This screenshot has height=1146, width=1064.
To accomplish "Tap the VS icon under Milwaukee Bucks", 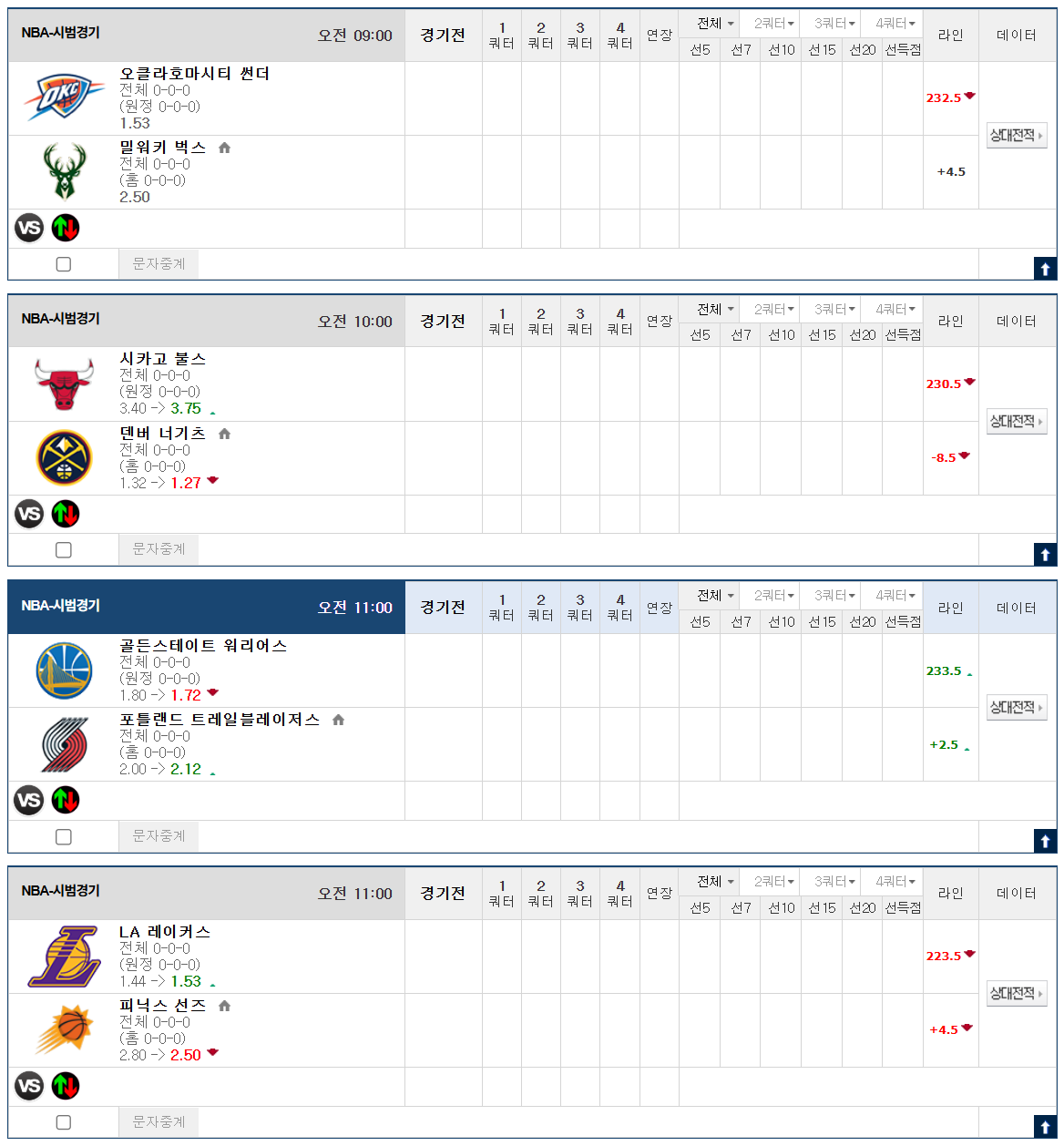I will [29, 228].
